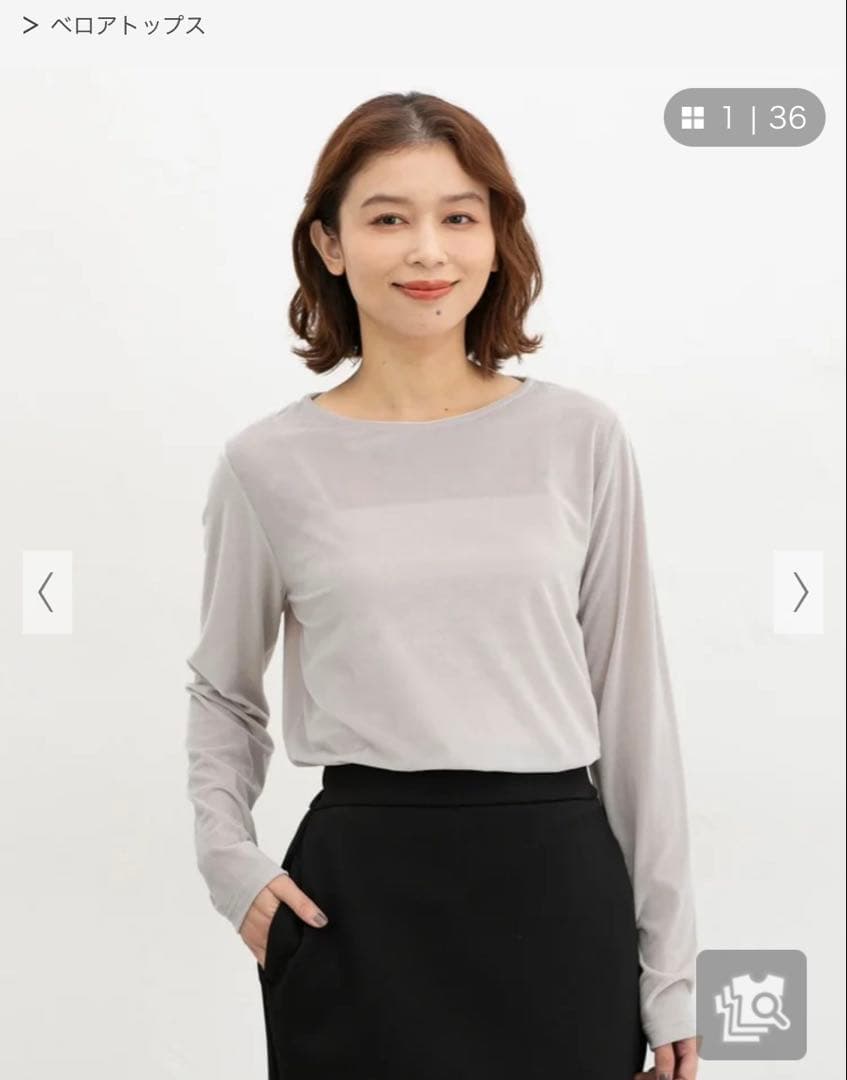The width and height of the screenshot is (847, 1080).
Task: Search for similar clothing items
Action: pyautogui.click(x=751, y=1004)
